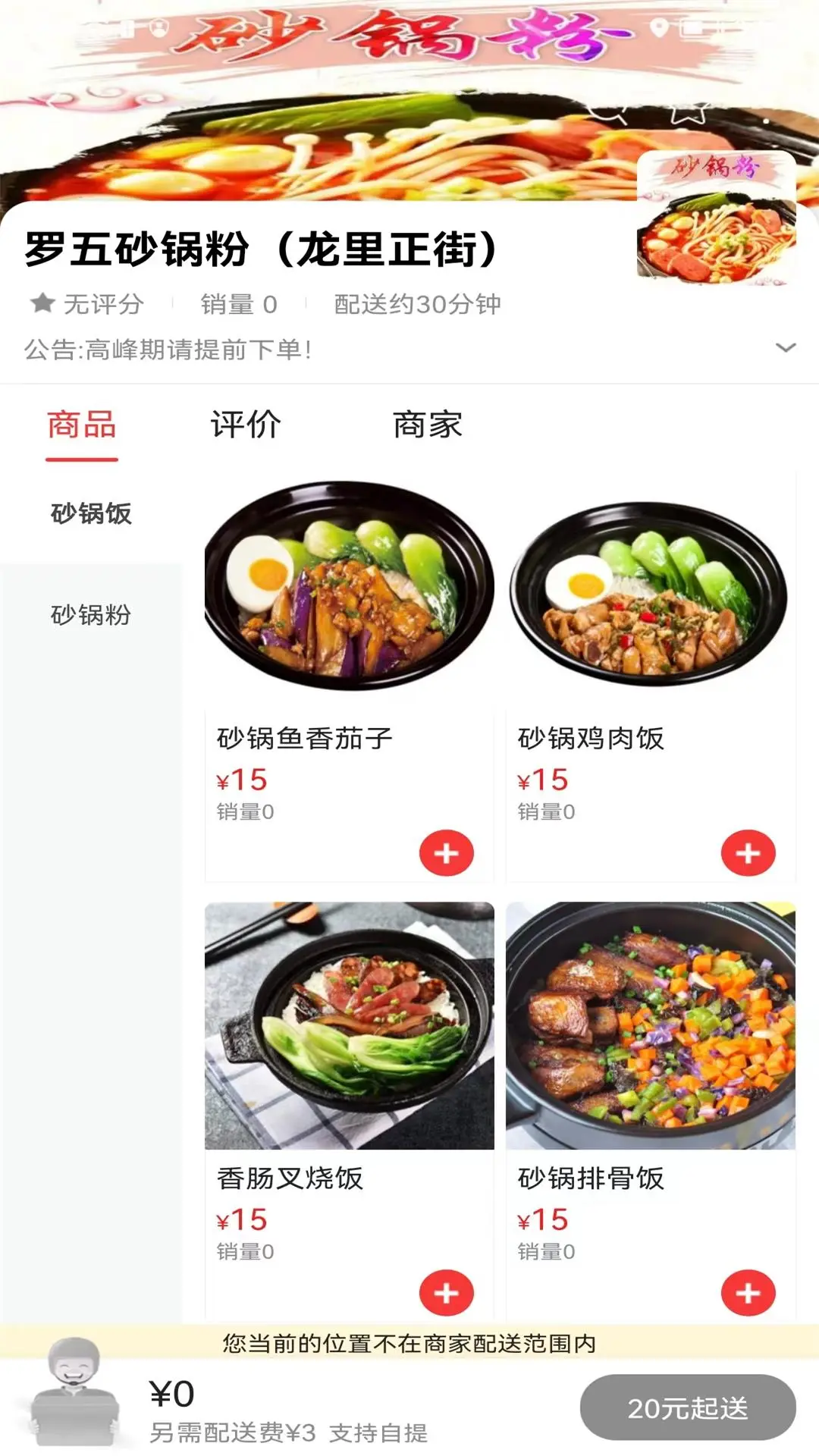Add 砂锅鱼香茄子 to the cart
This screenshot has height=1456, width=819.
447,854
